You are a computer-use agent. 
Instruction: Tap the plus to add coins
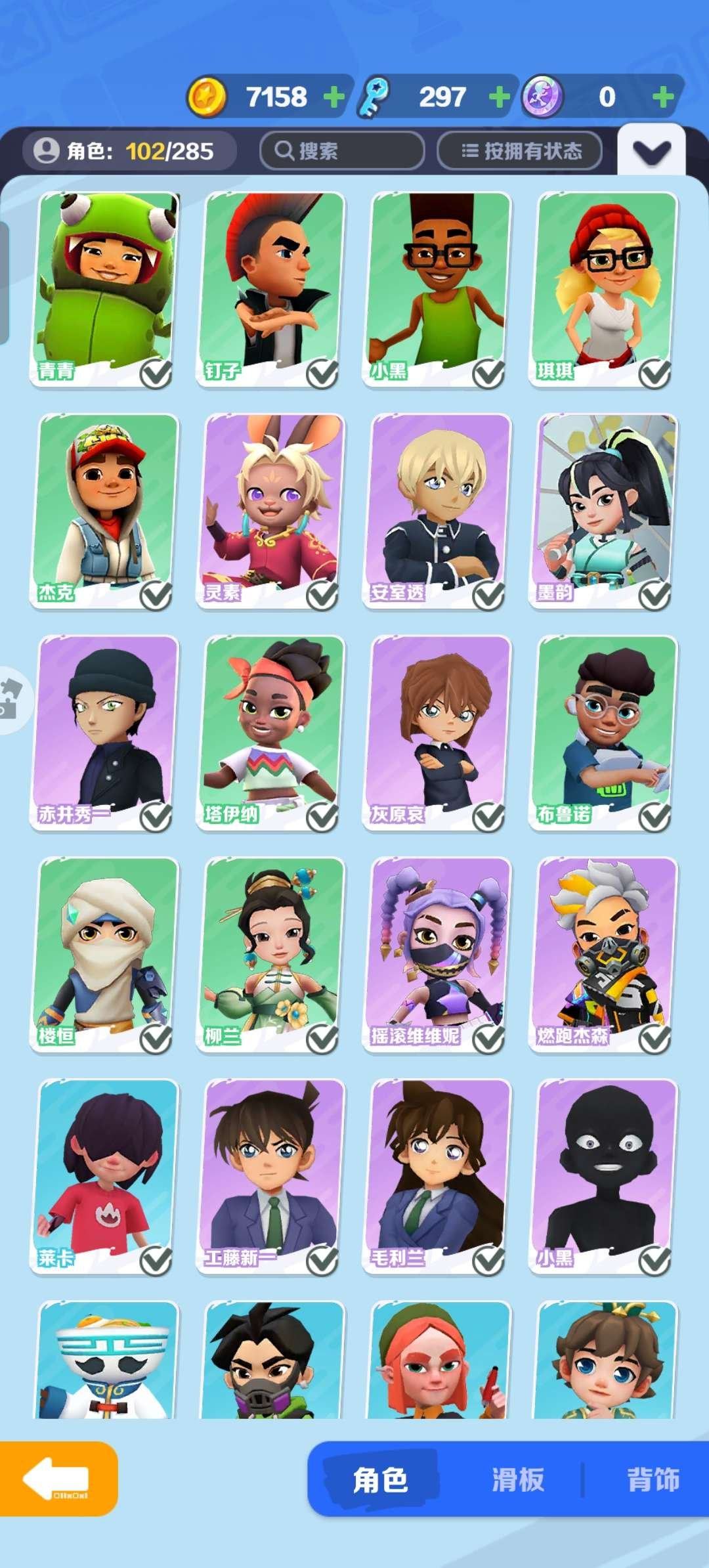(333, 97)
